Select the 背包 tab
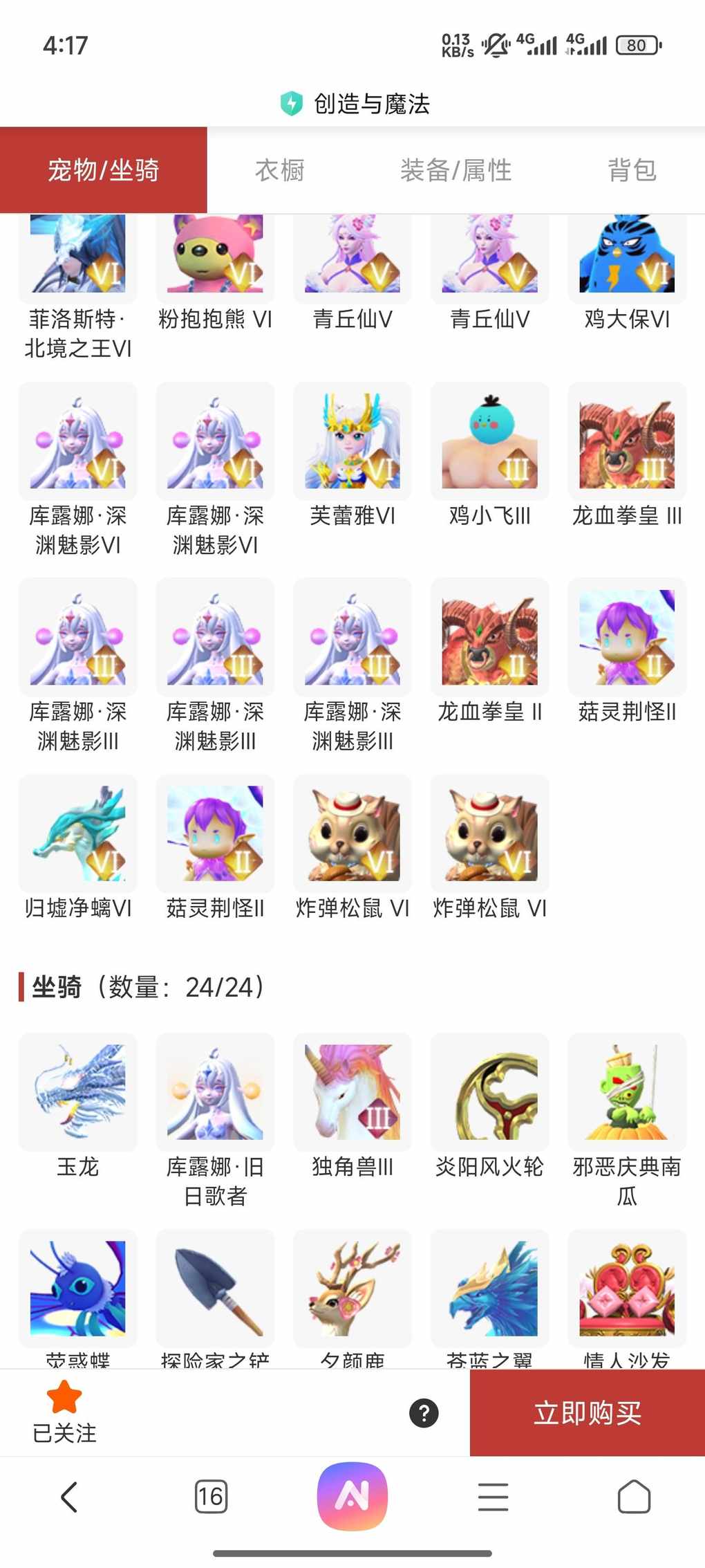 pos(632,170)
